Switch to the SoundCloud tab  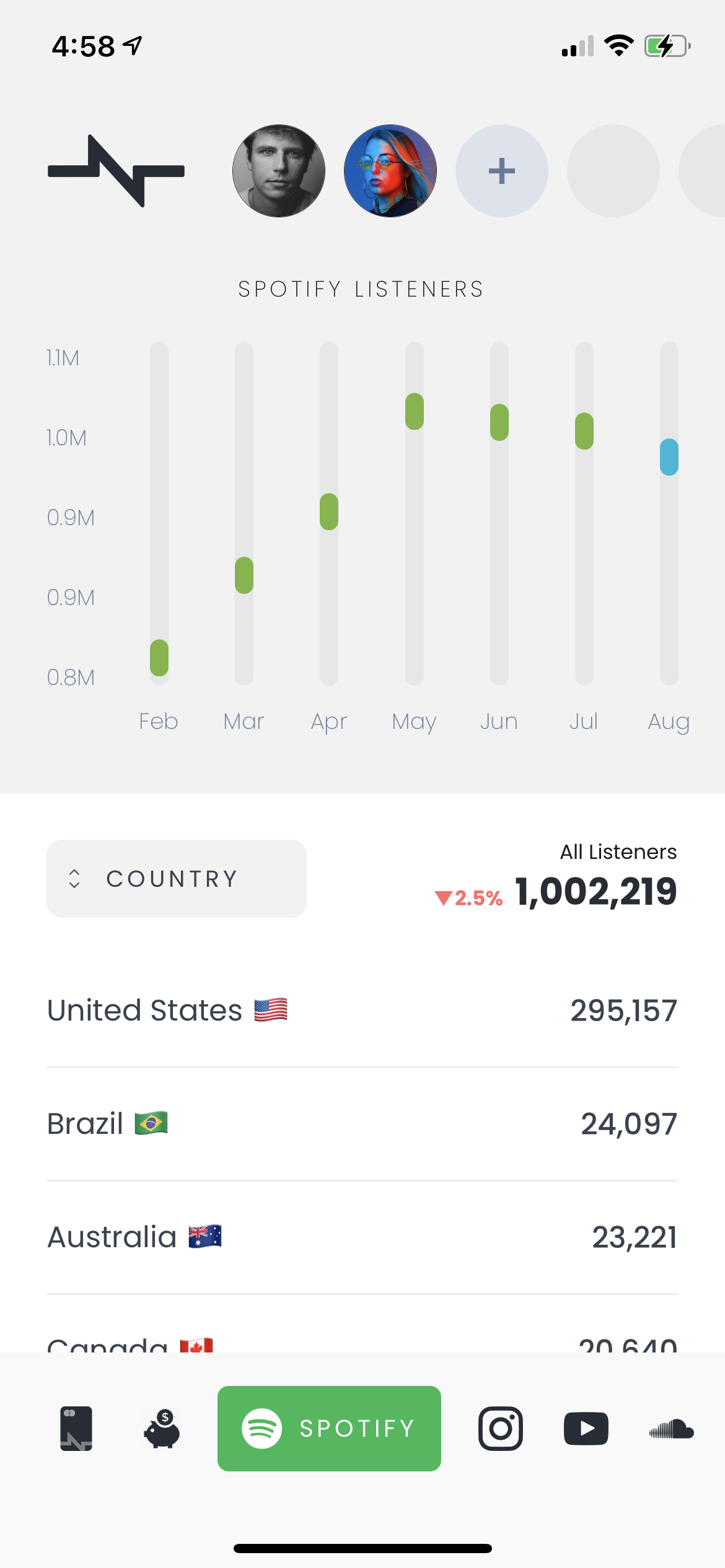672,1429
